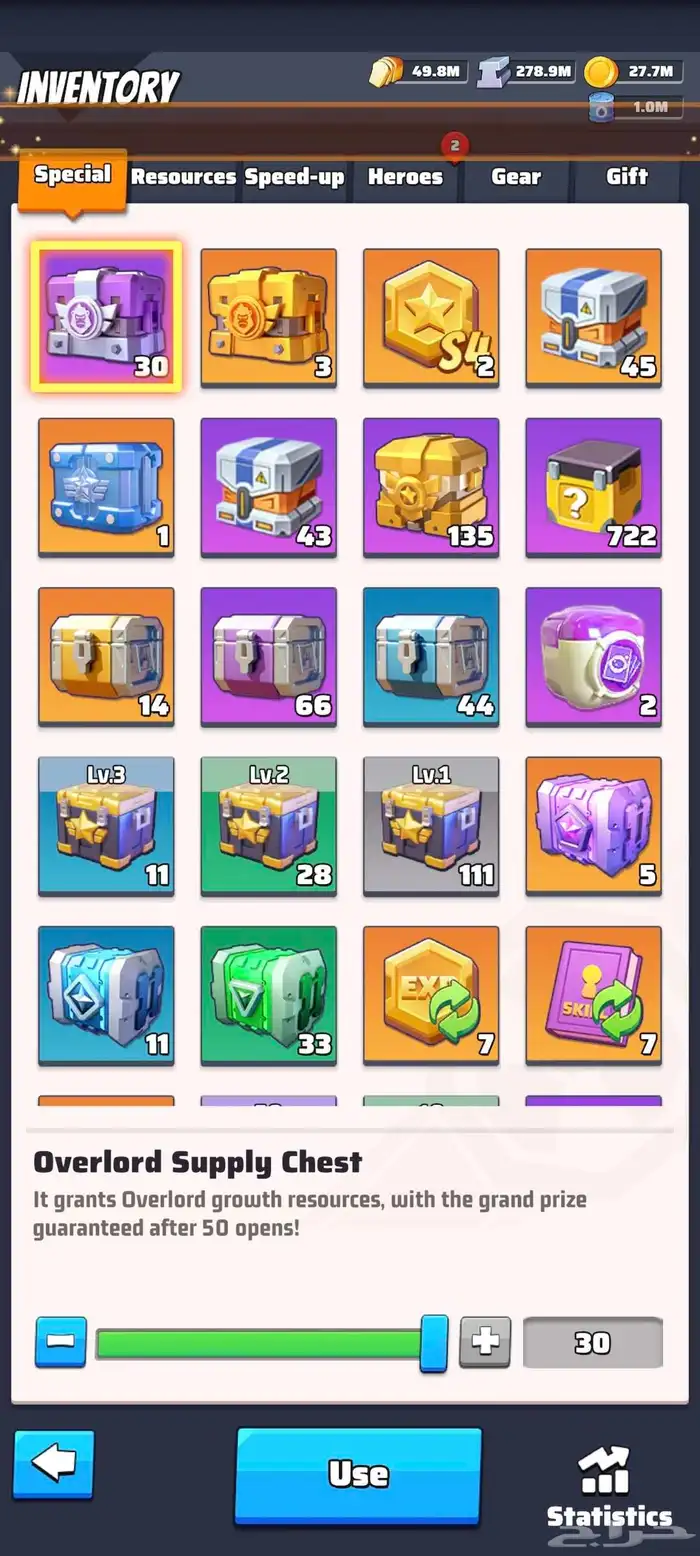Viewport: 700px width, 1556px height.
Task: Open Statistics
Action: coord(609,1487)
